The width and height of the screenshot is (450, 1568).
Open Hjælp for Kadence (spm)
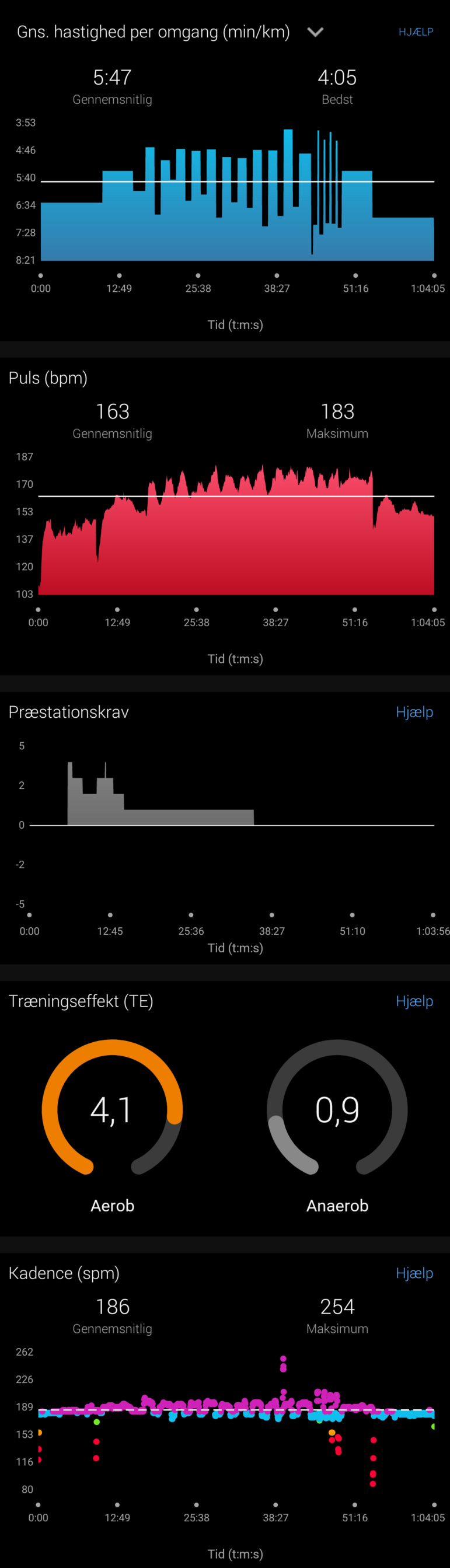[x=414, y=1273]
